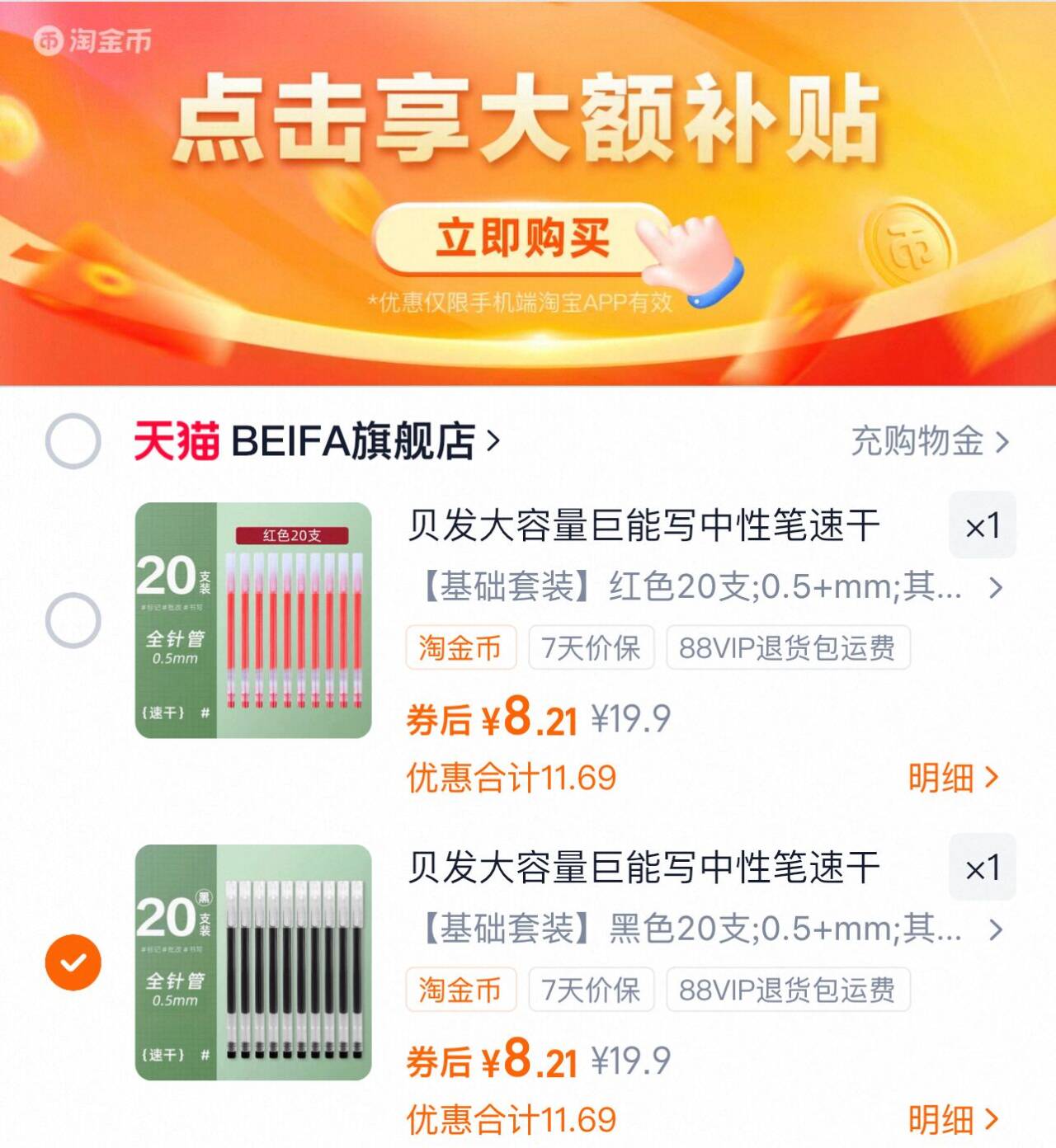Select the store checkbox for BEIFA旗舰店

point(73,442)
